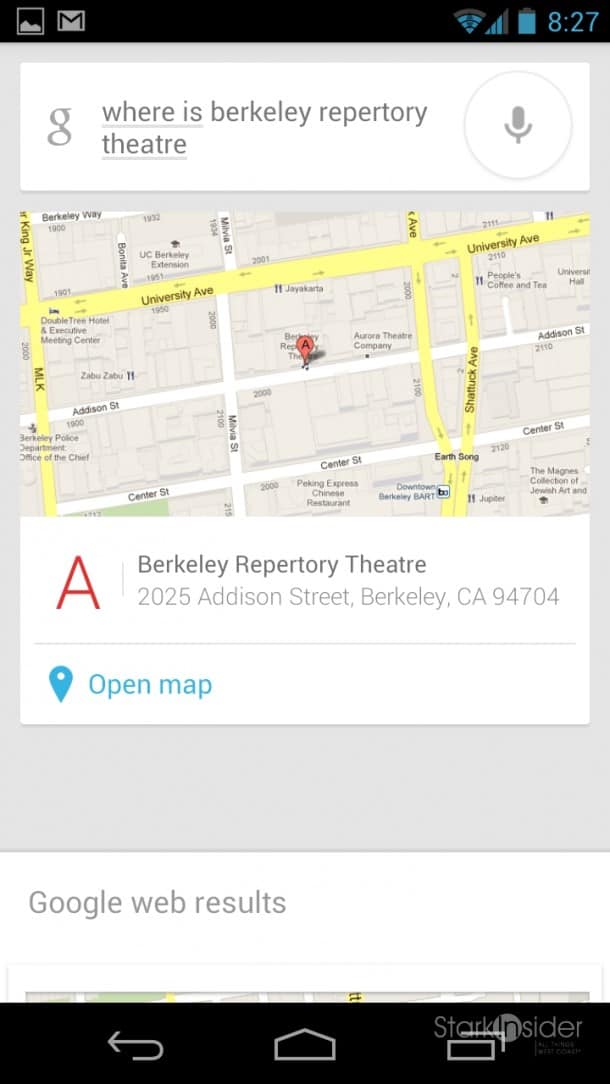Select the Berkeley Repertory Theatre address row

tap(305, 581)
